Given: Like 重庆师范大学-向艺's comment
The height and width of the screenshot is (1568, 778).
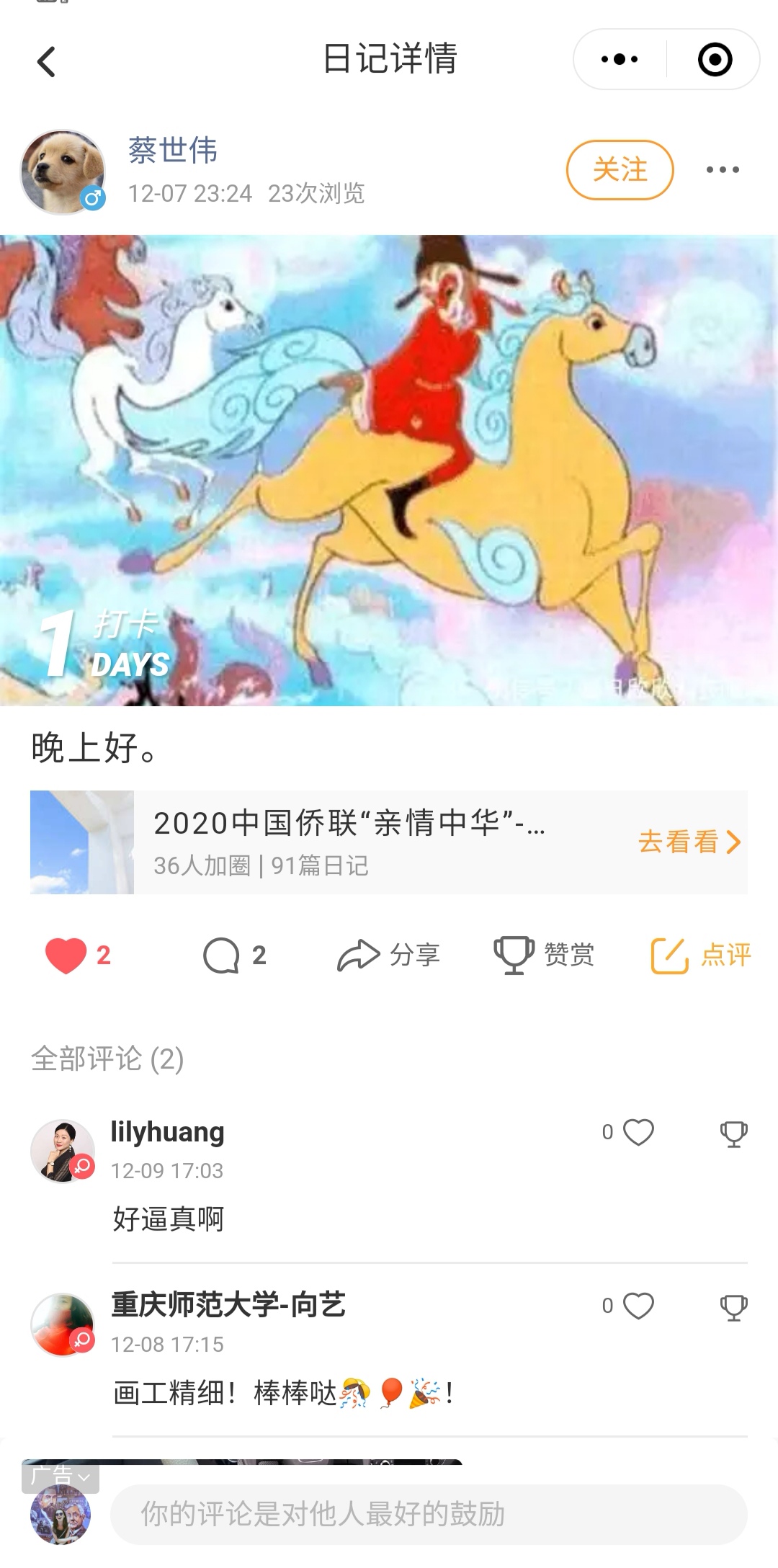Looking at the screenshot, I should point(638,1306).
